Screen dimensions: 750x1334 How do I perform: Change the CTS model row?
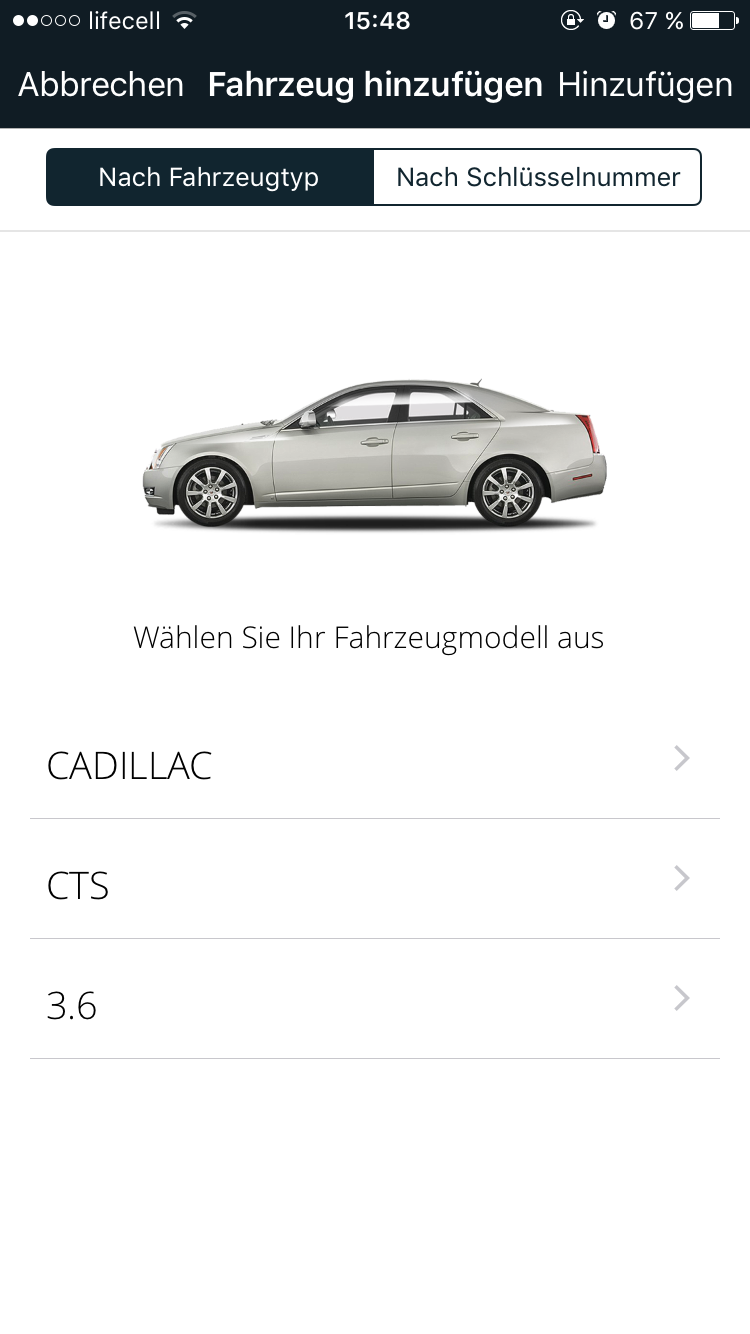375,885
